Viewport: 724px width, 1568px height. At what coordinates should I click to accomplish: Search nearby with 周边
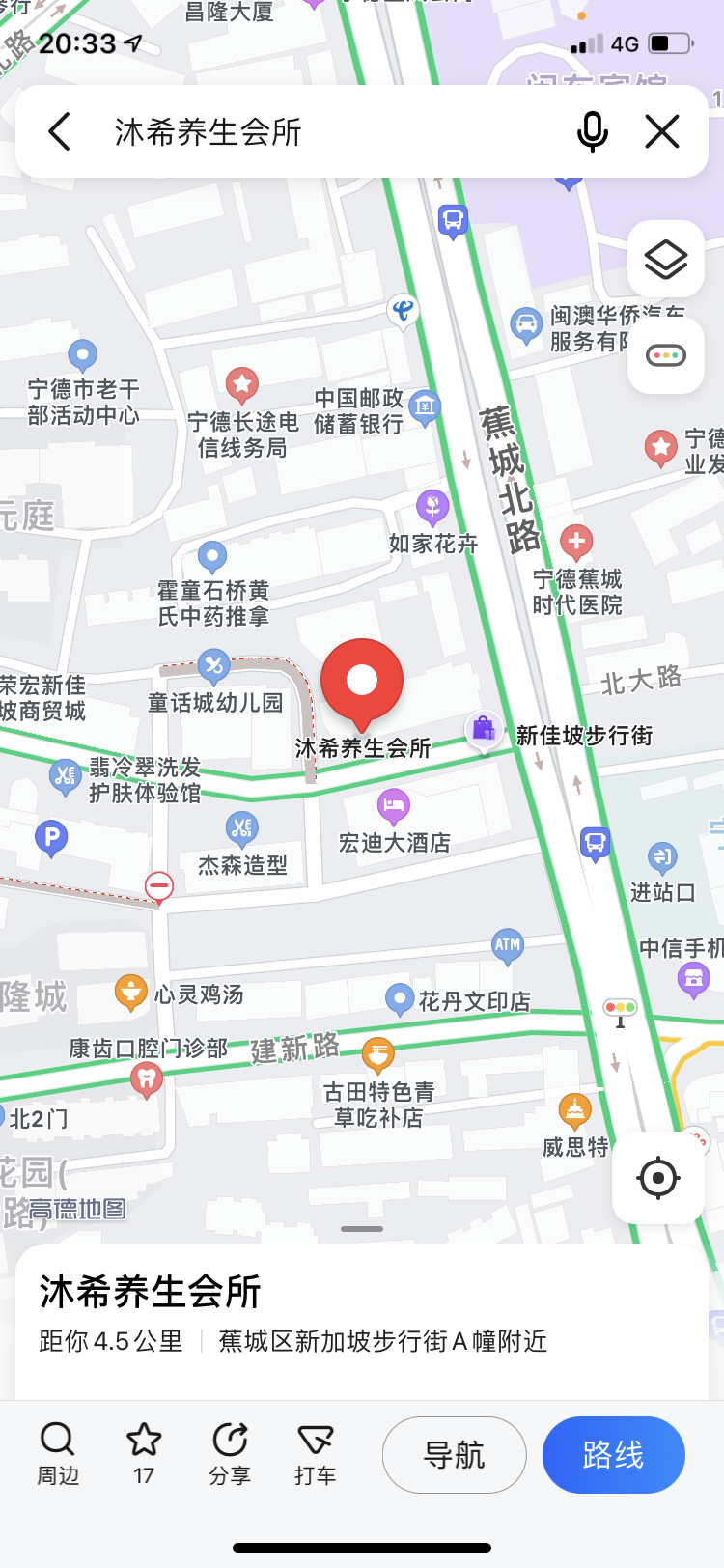[x=58, y=1453]
